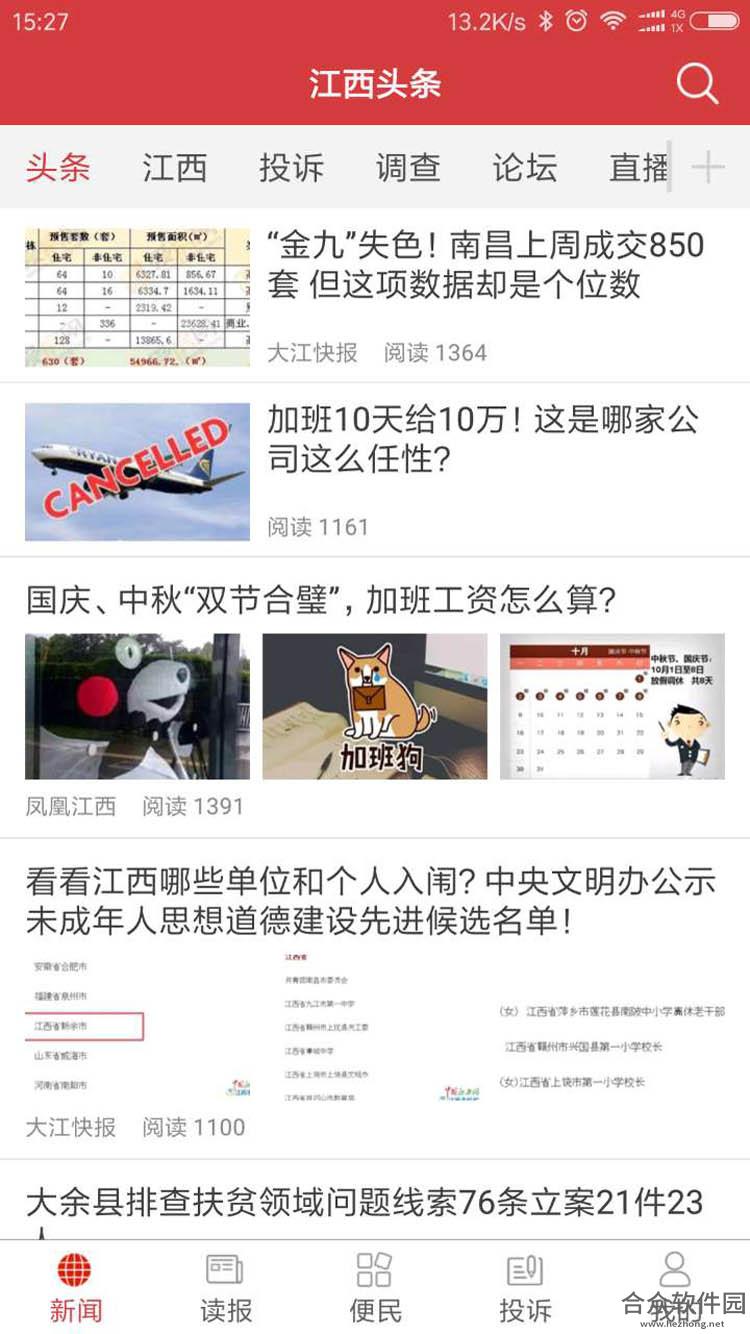Open the 便民 bottom tab
The width and height of the screenshot is (750, 1334).
tap(375, 1288)
